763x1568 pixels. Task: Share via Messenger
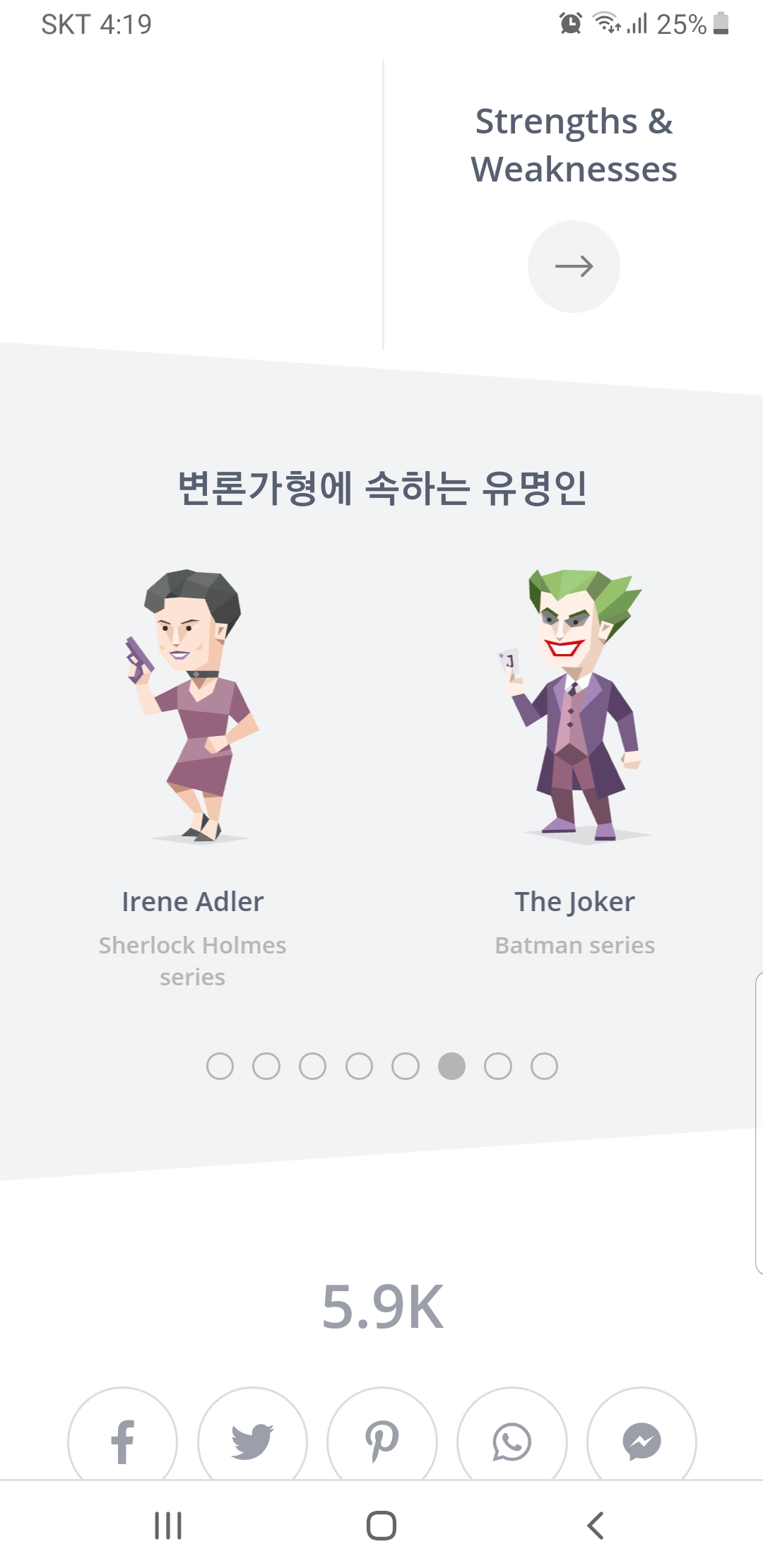click(641, 1439)
